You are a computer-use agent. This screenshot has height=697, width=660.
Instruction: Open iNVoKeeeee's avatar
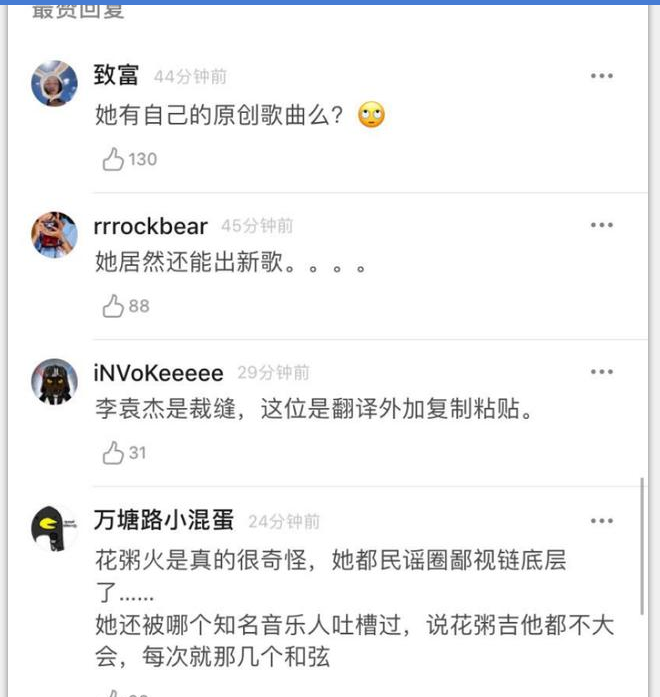54,381
